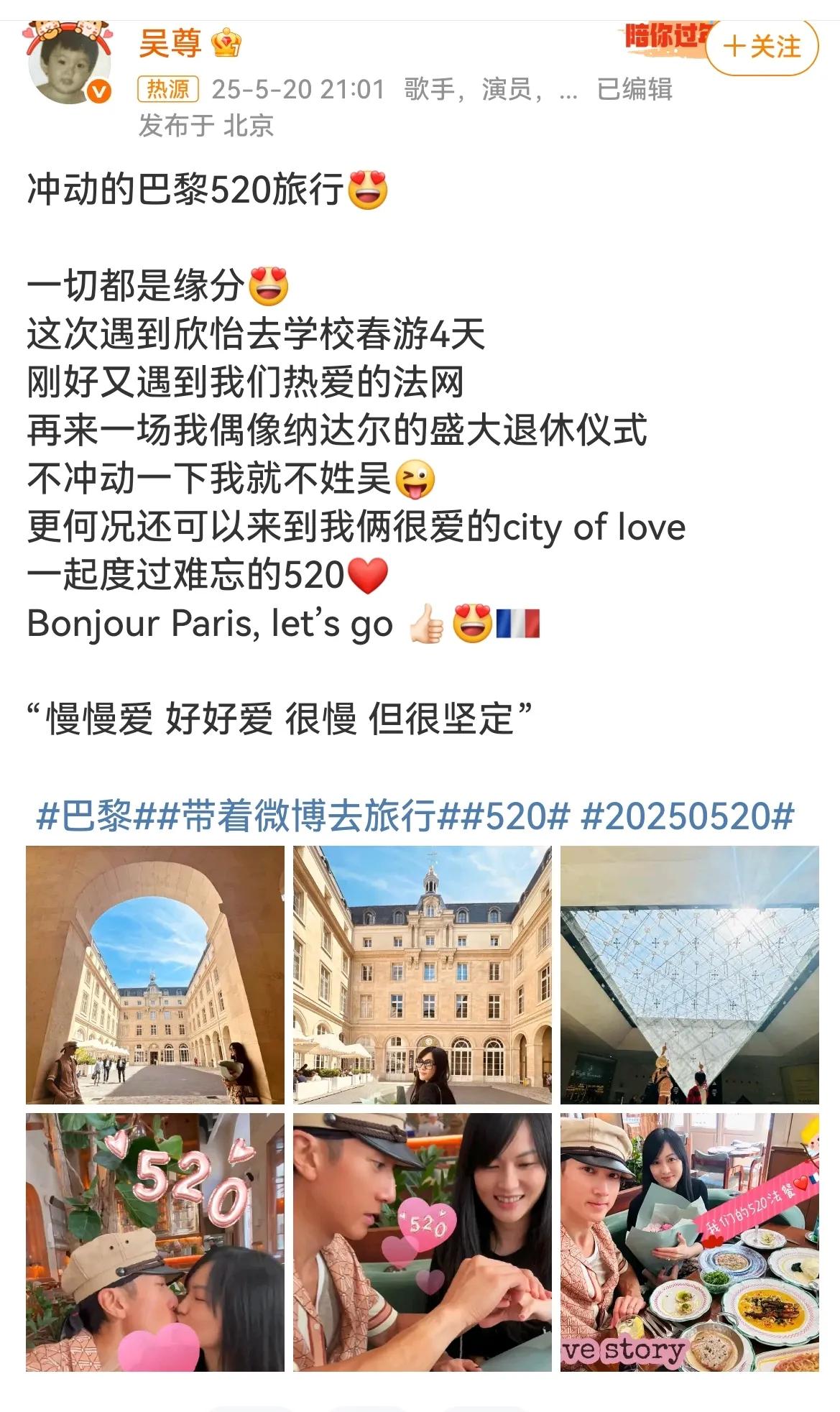Screen dimensions: 840x1412
Task: Open the photo with 520 balloons
Action: tap(155, 1242)
